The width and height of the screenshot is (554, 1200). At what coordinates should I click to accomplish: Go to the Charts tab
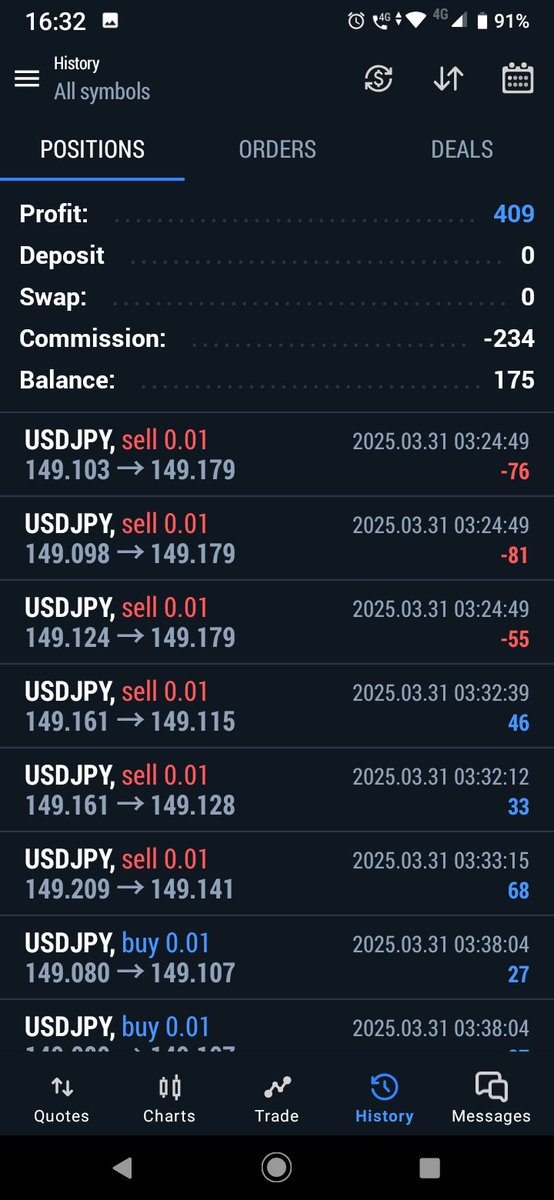tap(169, 1099)
